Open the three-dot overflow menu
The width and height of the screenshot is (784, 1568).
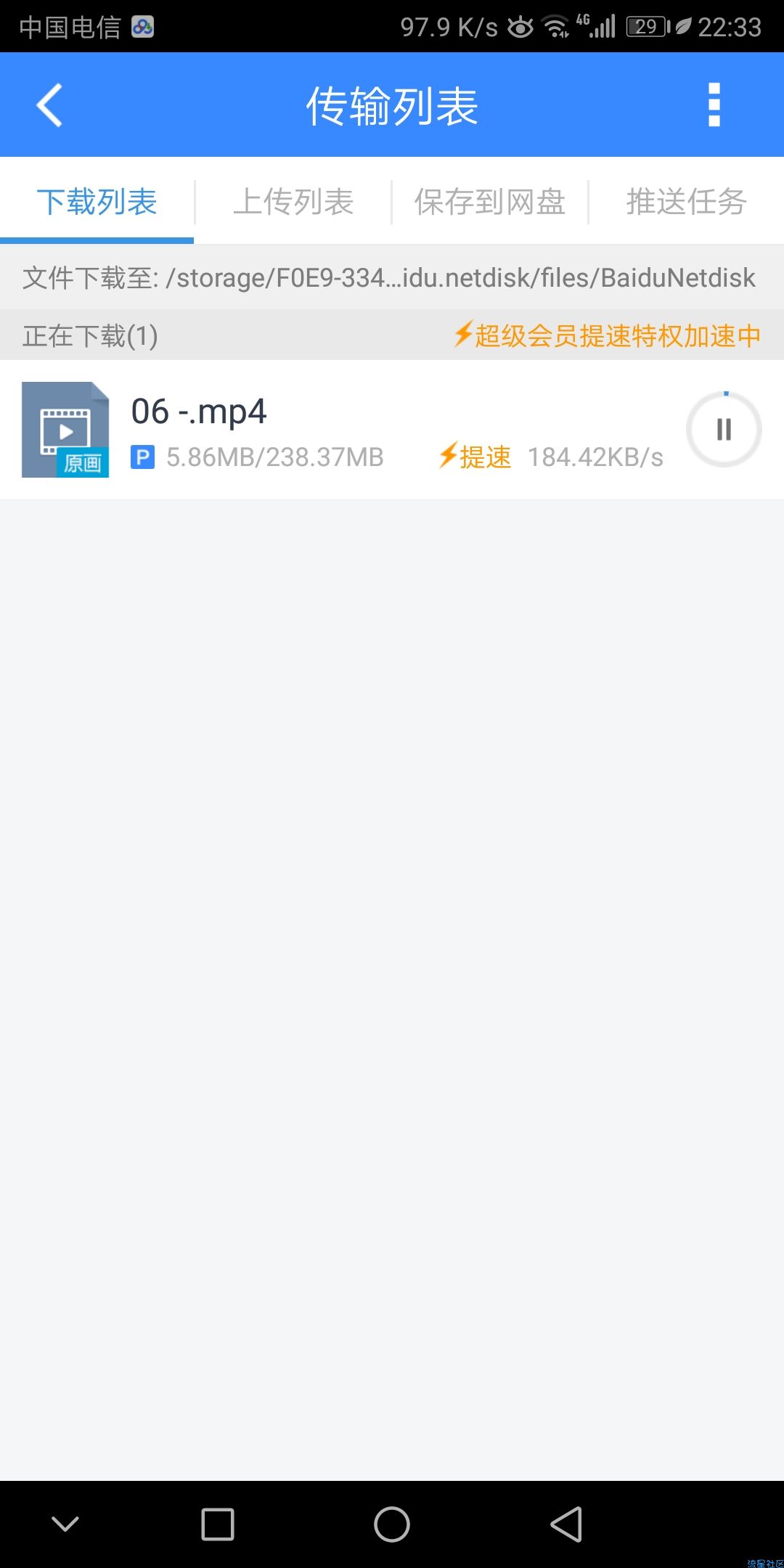point(714,105)
